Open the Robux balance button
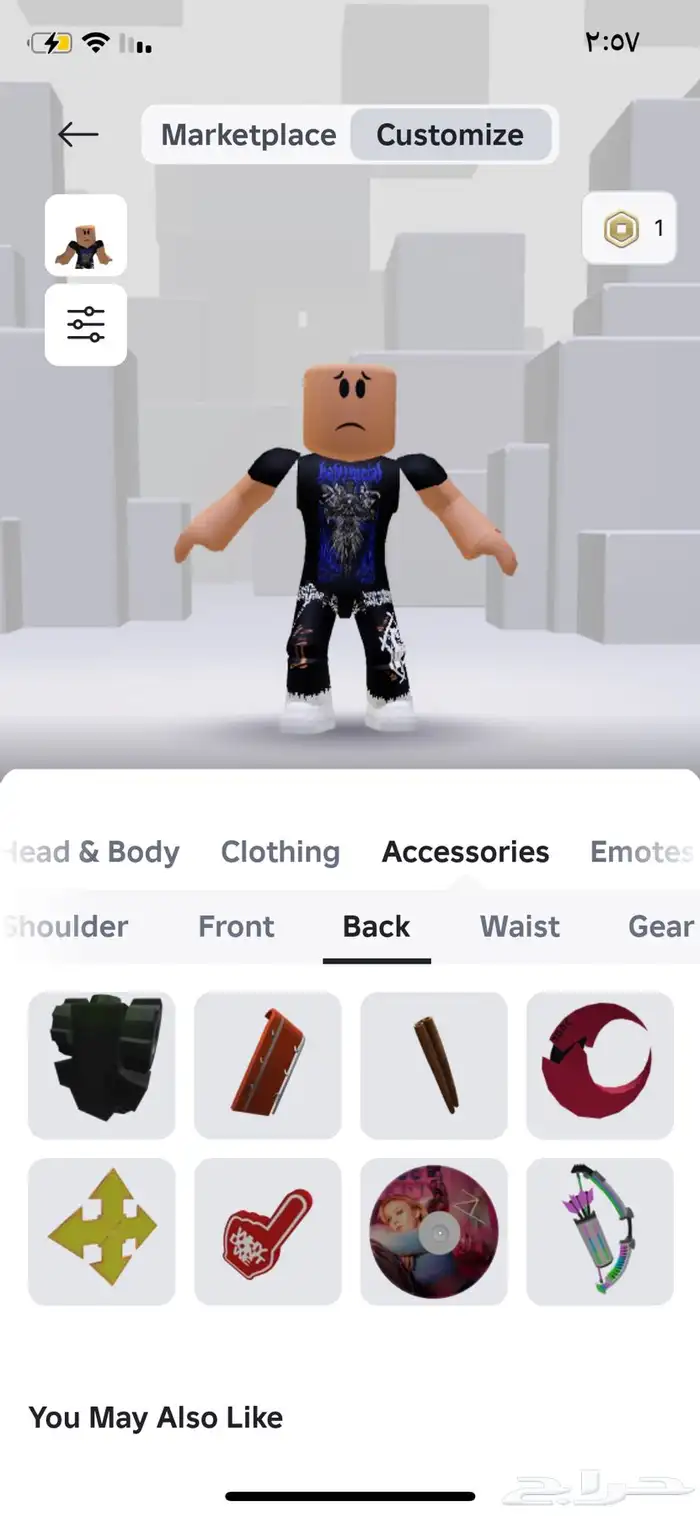The height and width of the screenshot is (1516, 700). [x=629, y=229]
